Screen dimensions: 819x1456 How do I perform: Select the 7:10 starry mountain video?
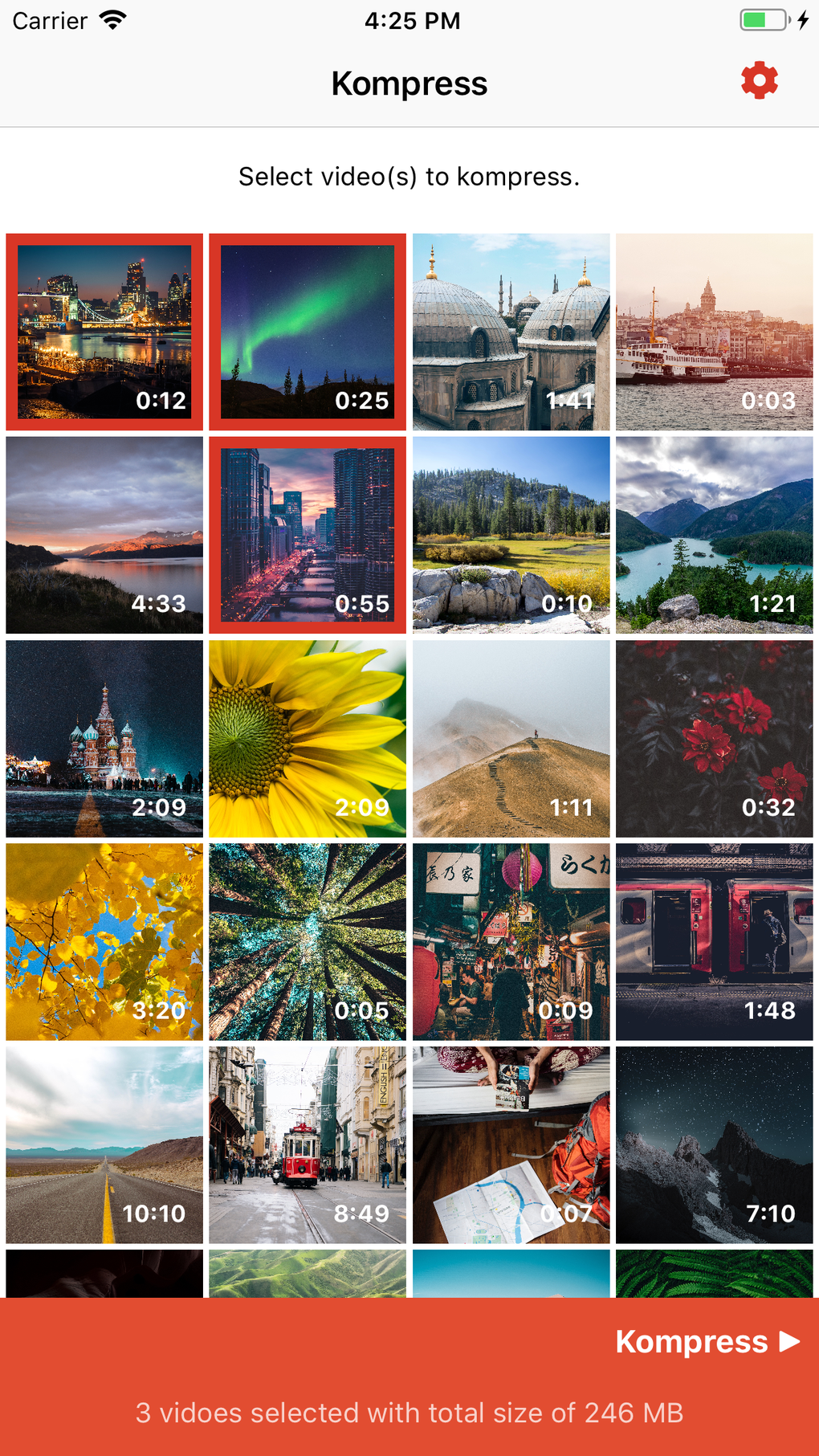click(x=714, y=1146)
